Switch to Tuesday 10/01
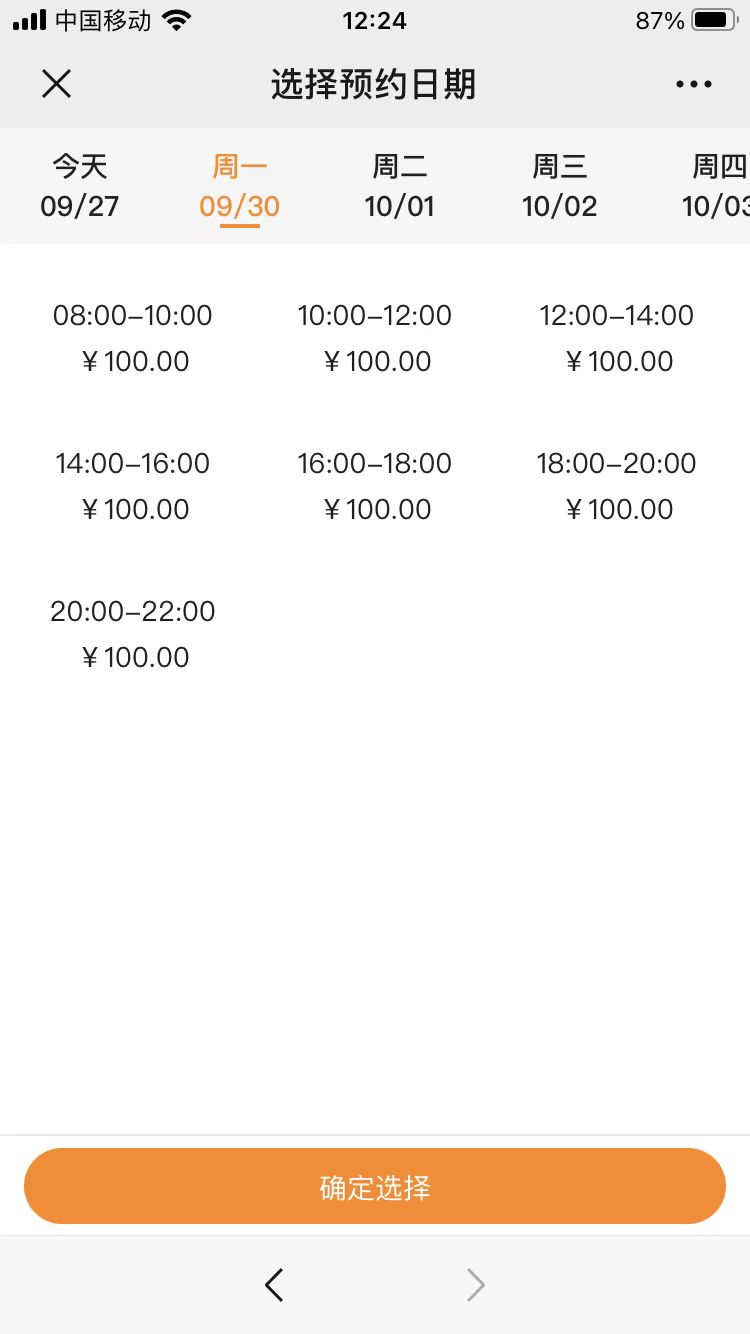The image size is (750, 1334). coord(400,186)
